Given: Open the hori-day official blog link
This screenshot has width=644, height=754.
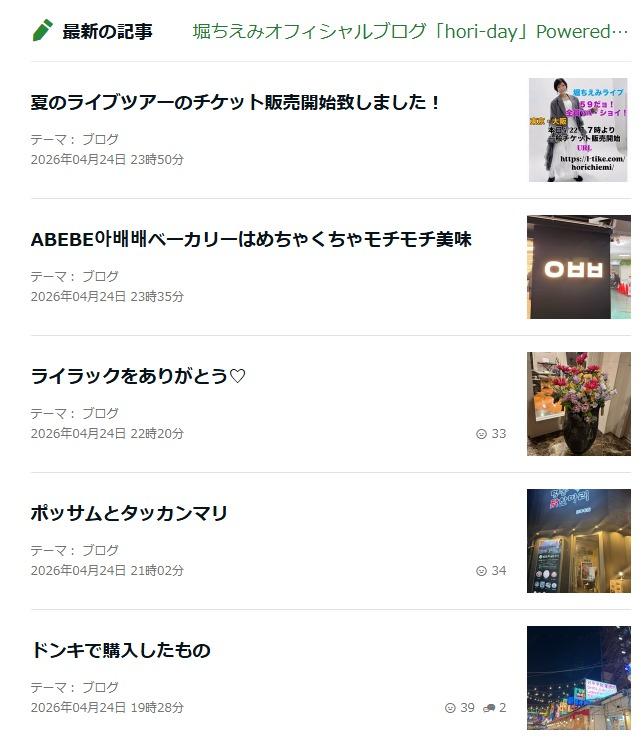Looking at the screenshot, I should [x=410, y=31].
